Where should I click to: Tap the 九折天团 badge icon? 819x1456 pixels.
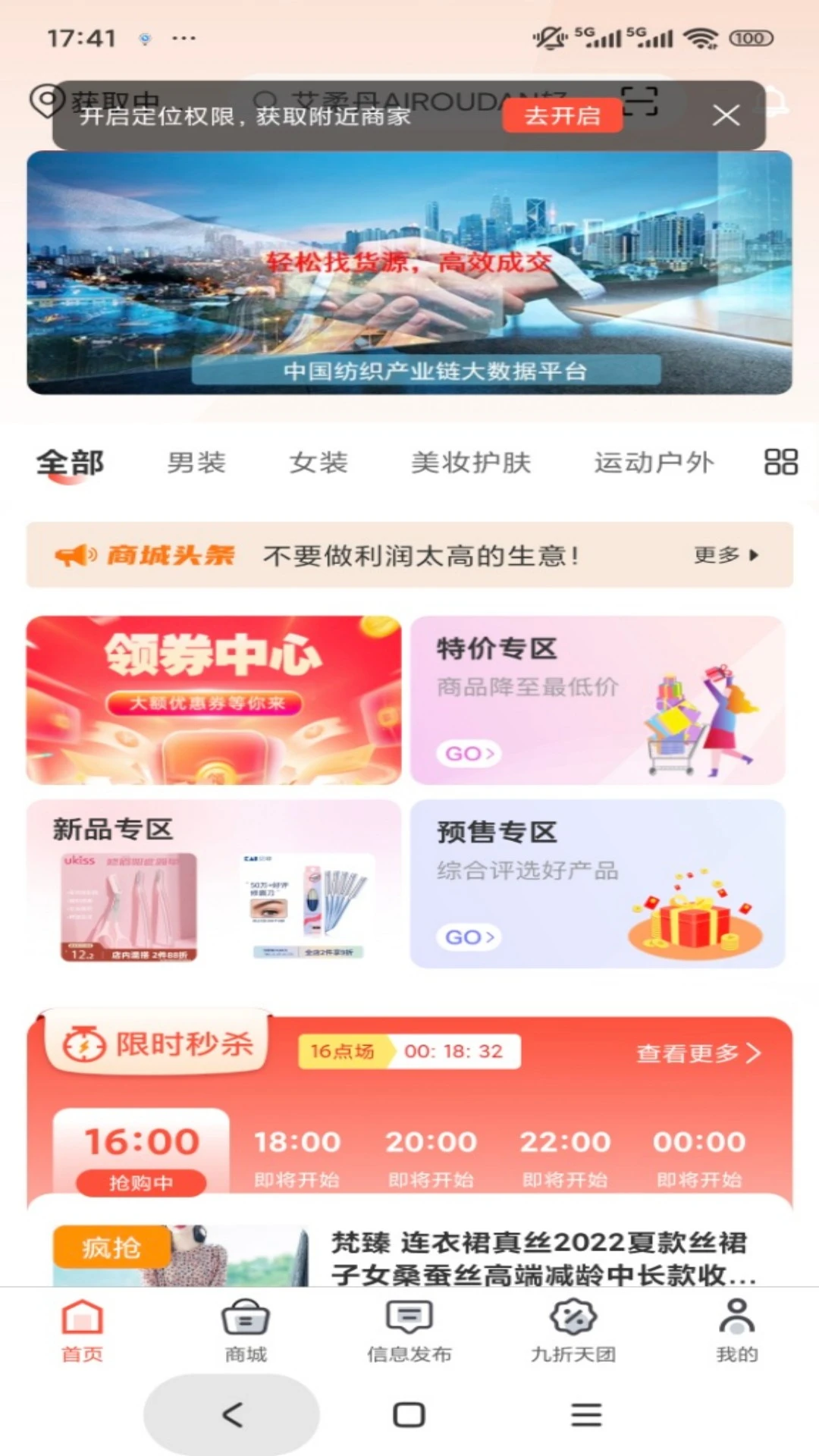573,1321
